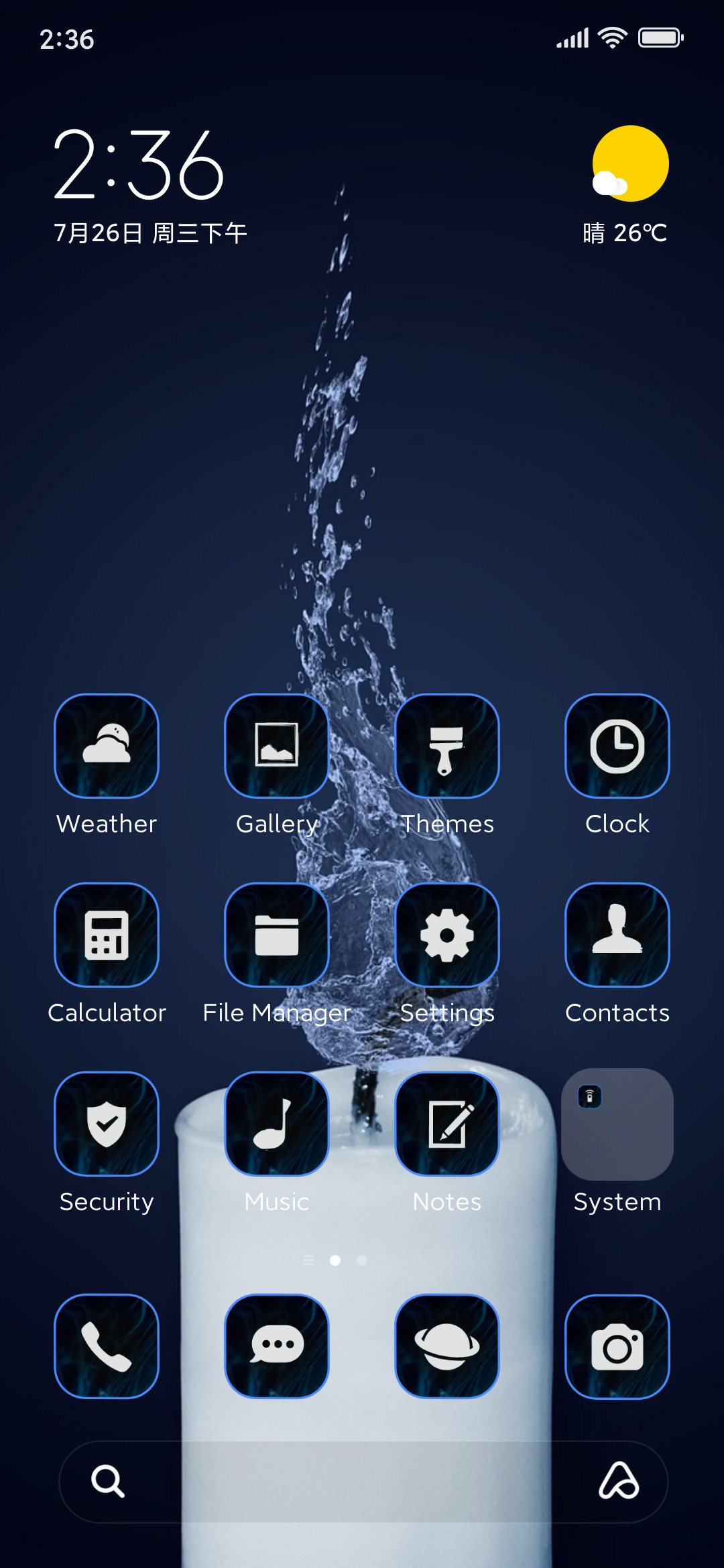Tap the large 2:36 clock widget
The height and width of the screenshot is (1568, 724).
(x=139, y=165)
